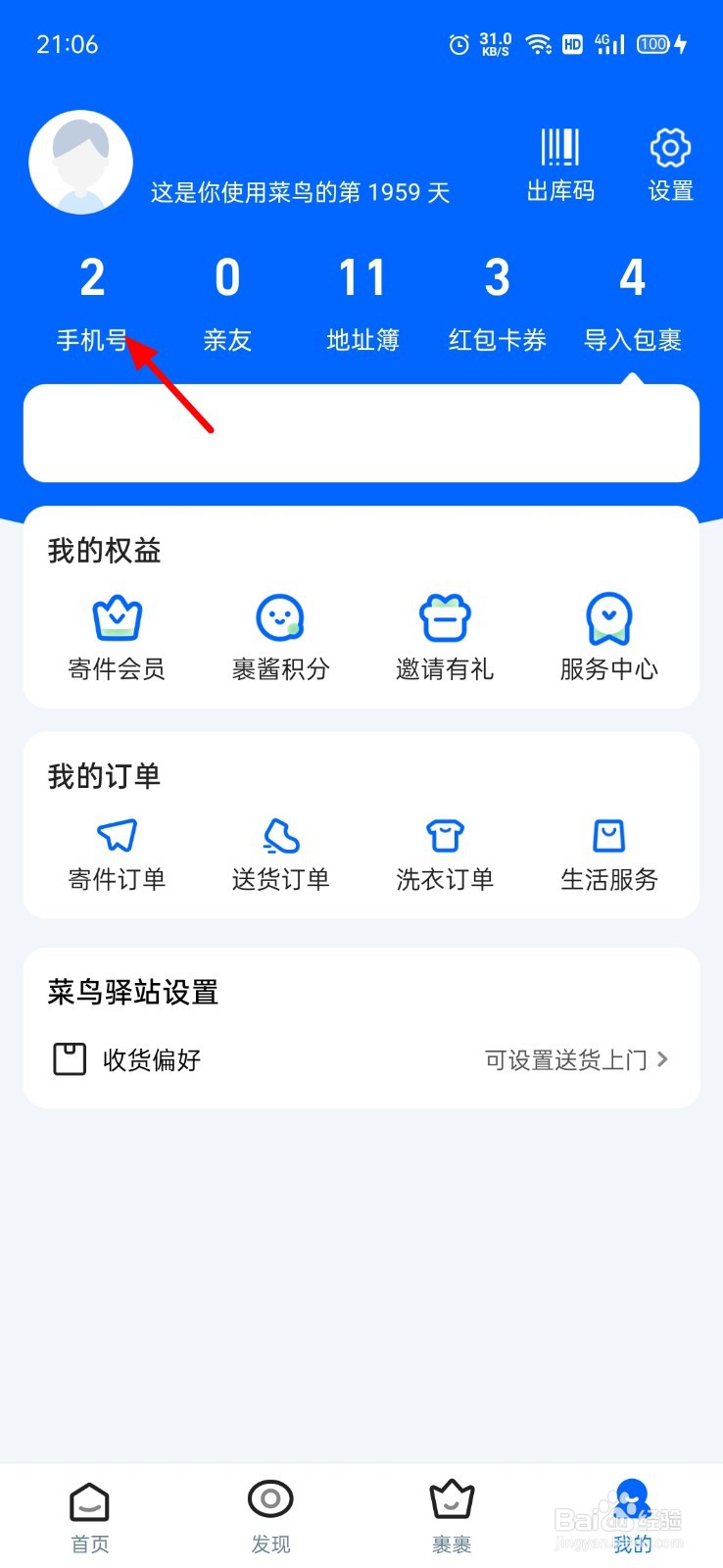Image resolution: width=723 pixels, height=1568 pixels.
Task: Open 收货偏好 setting row
Action: (361, 1059)
